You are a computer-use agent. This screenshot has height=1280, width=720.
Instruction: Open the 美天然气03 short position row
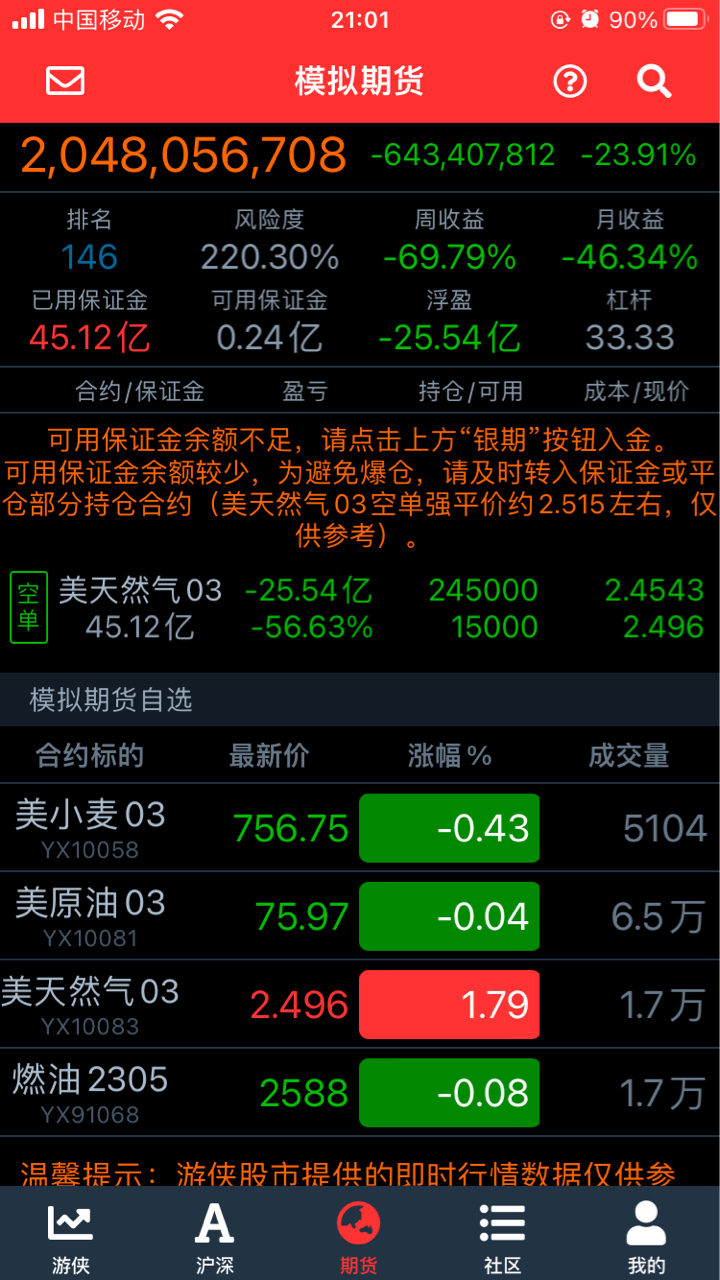click(360, 608)
